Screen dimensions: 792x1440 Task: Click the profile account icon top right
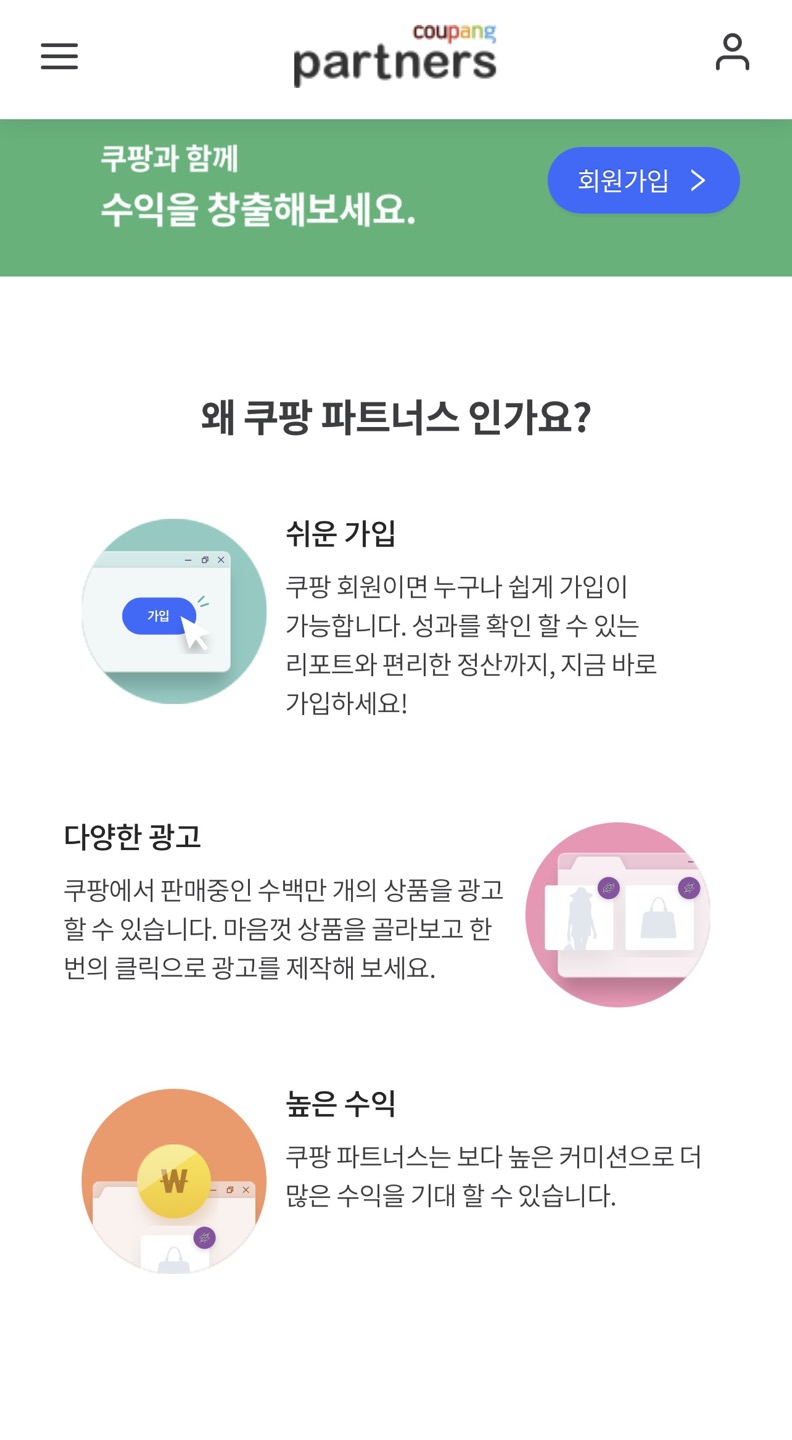(733, 54)
